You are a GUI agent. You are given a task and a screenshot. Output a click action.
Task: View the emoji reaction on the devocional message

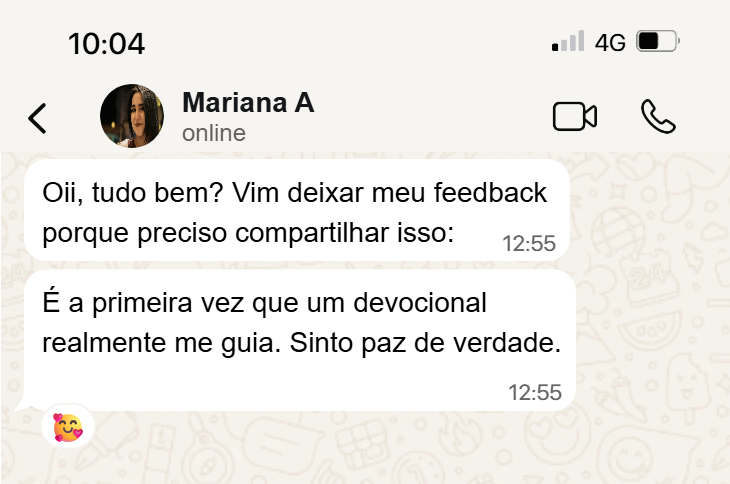69,428
